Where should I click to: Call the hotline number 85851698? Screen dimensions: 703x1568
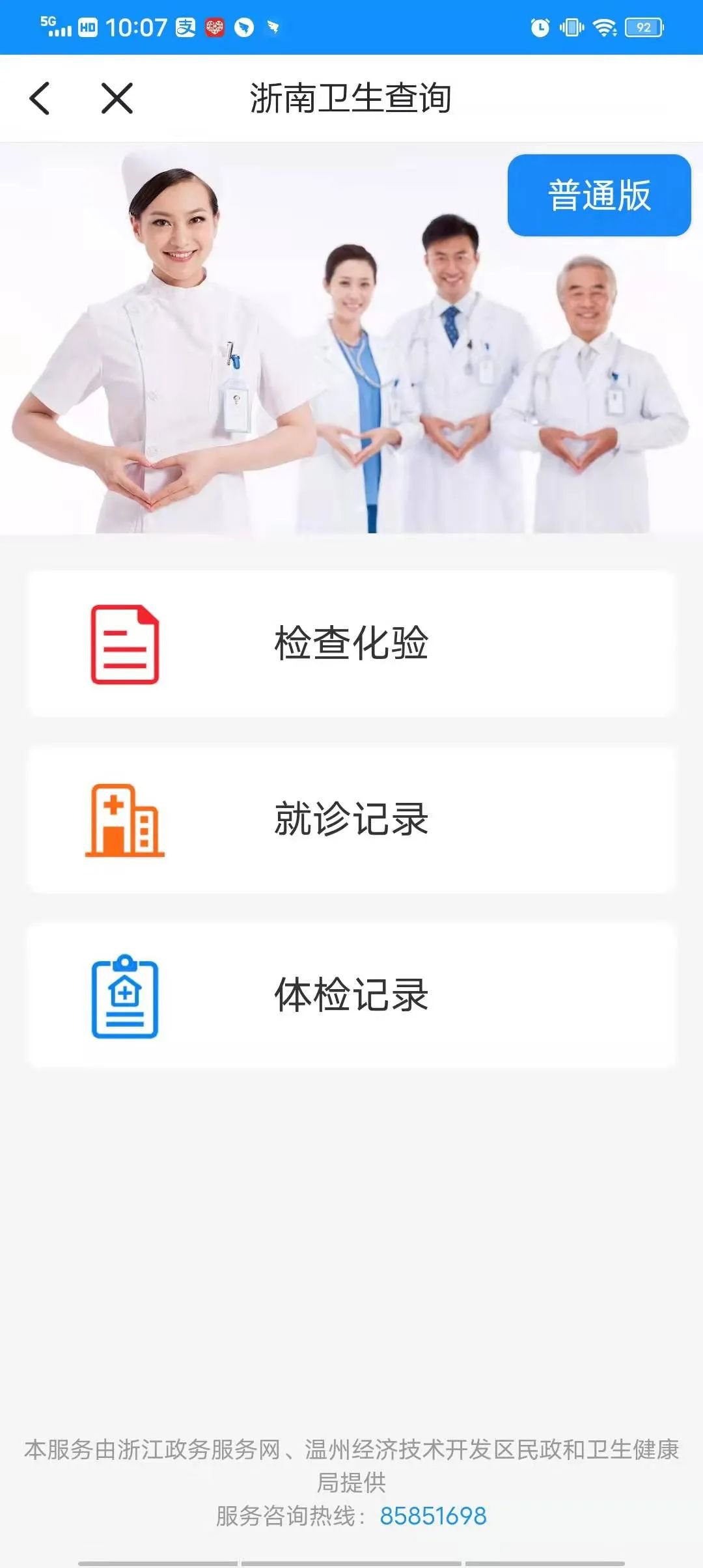(x=433, y=1516)
